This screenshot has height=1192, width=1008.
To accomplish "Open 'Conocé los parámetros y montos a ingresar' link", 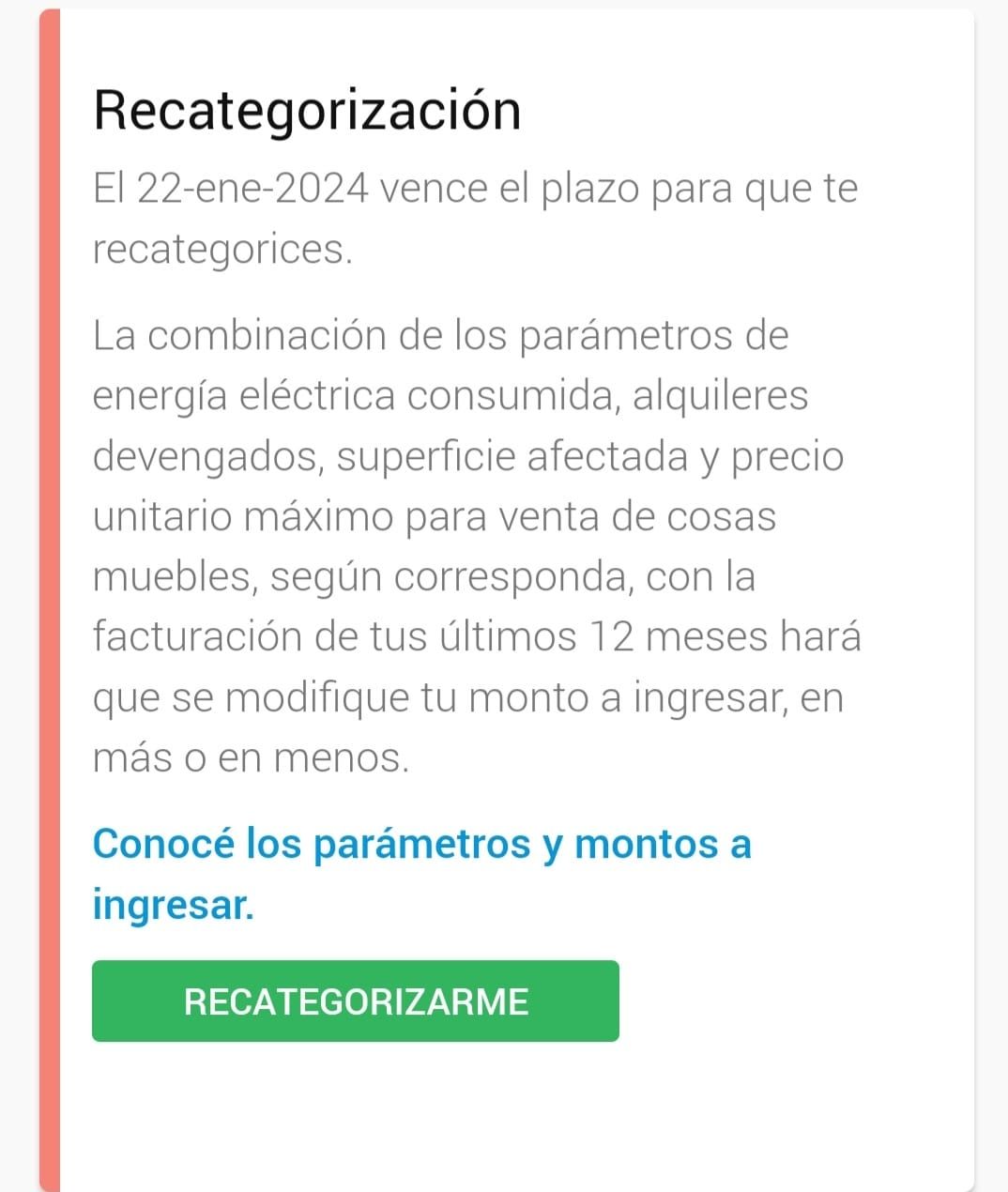I will pyautogui.click(x=420, y=845).
